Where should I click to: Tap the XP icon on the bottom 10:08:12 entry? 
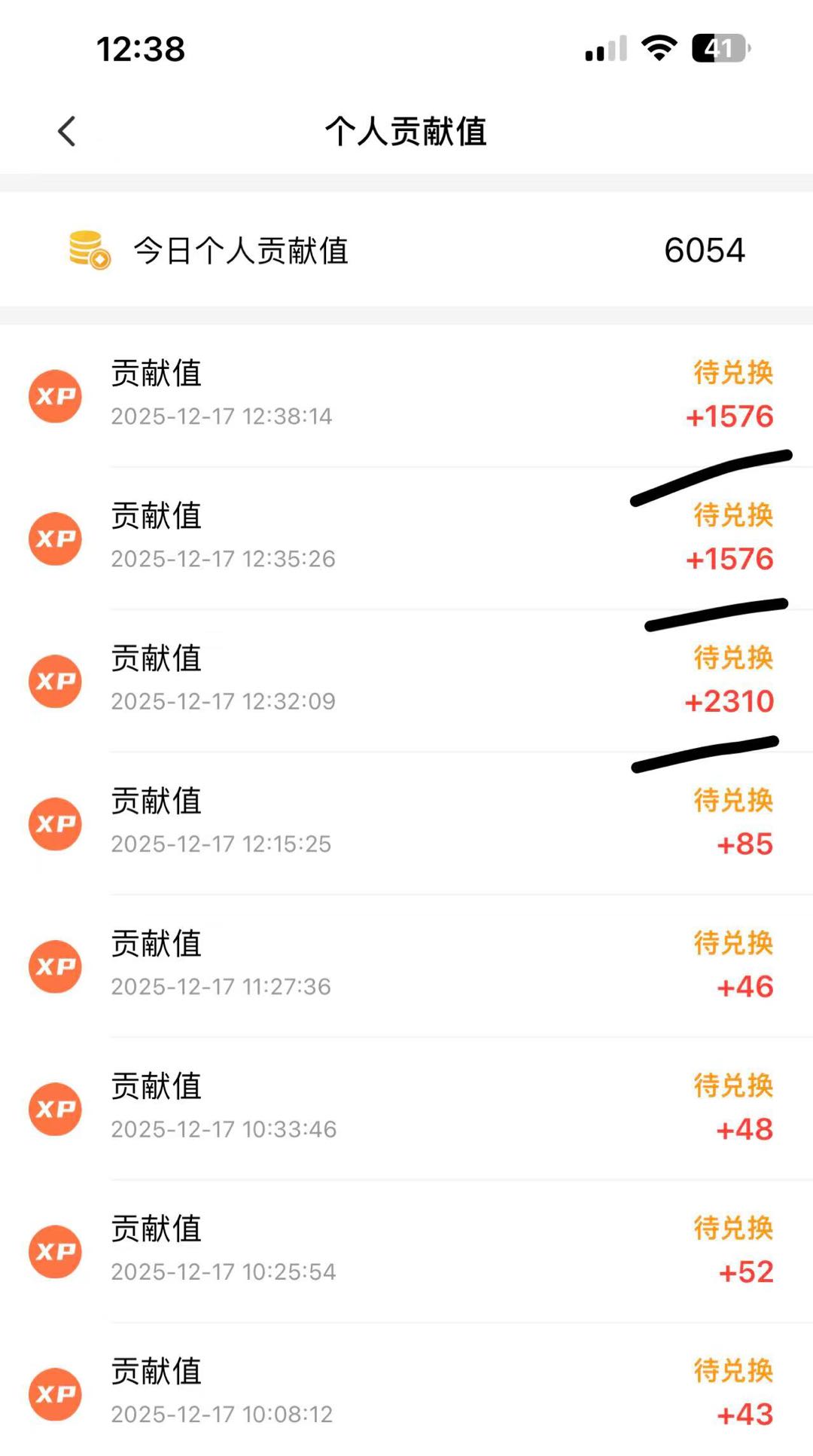coord(56,1394)
